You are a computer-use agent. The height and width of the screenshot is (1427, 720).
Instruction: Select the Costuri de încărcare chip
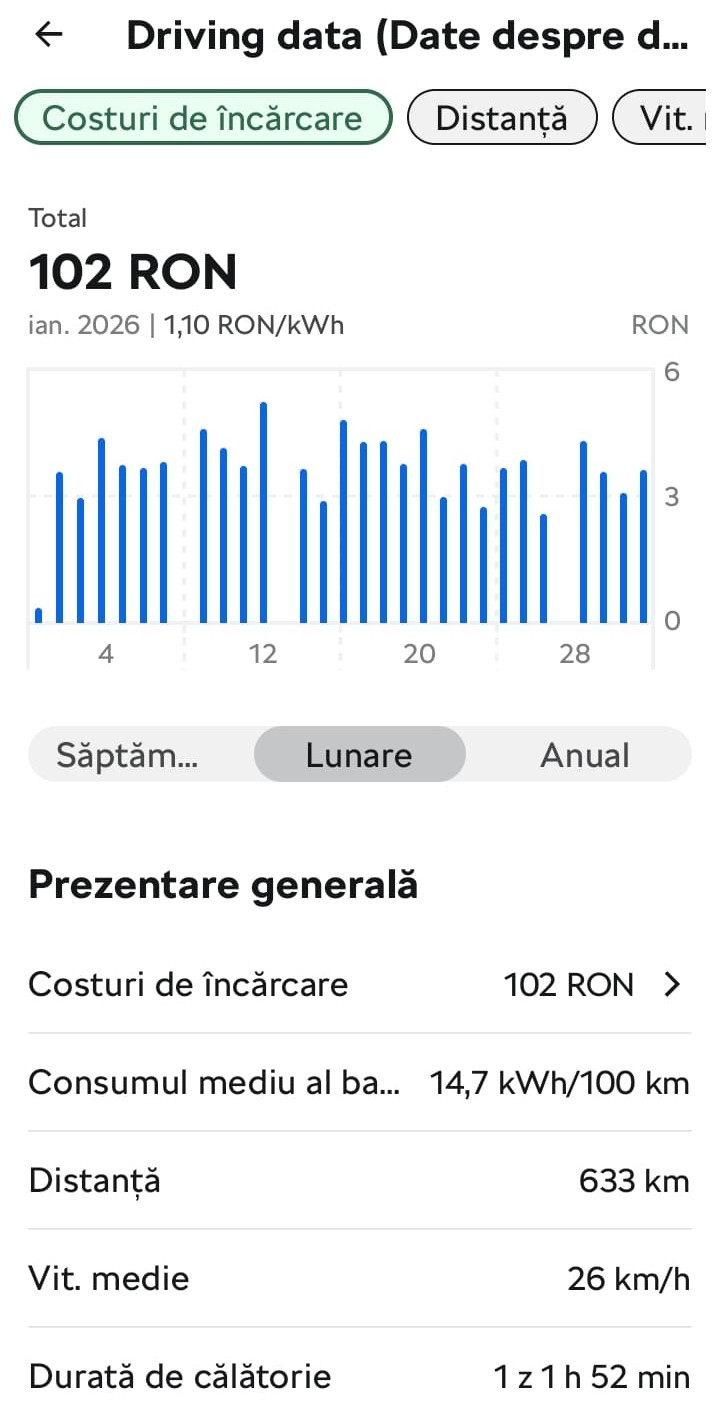tap(202, 118)
